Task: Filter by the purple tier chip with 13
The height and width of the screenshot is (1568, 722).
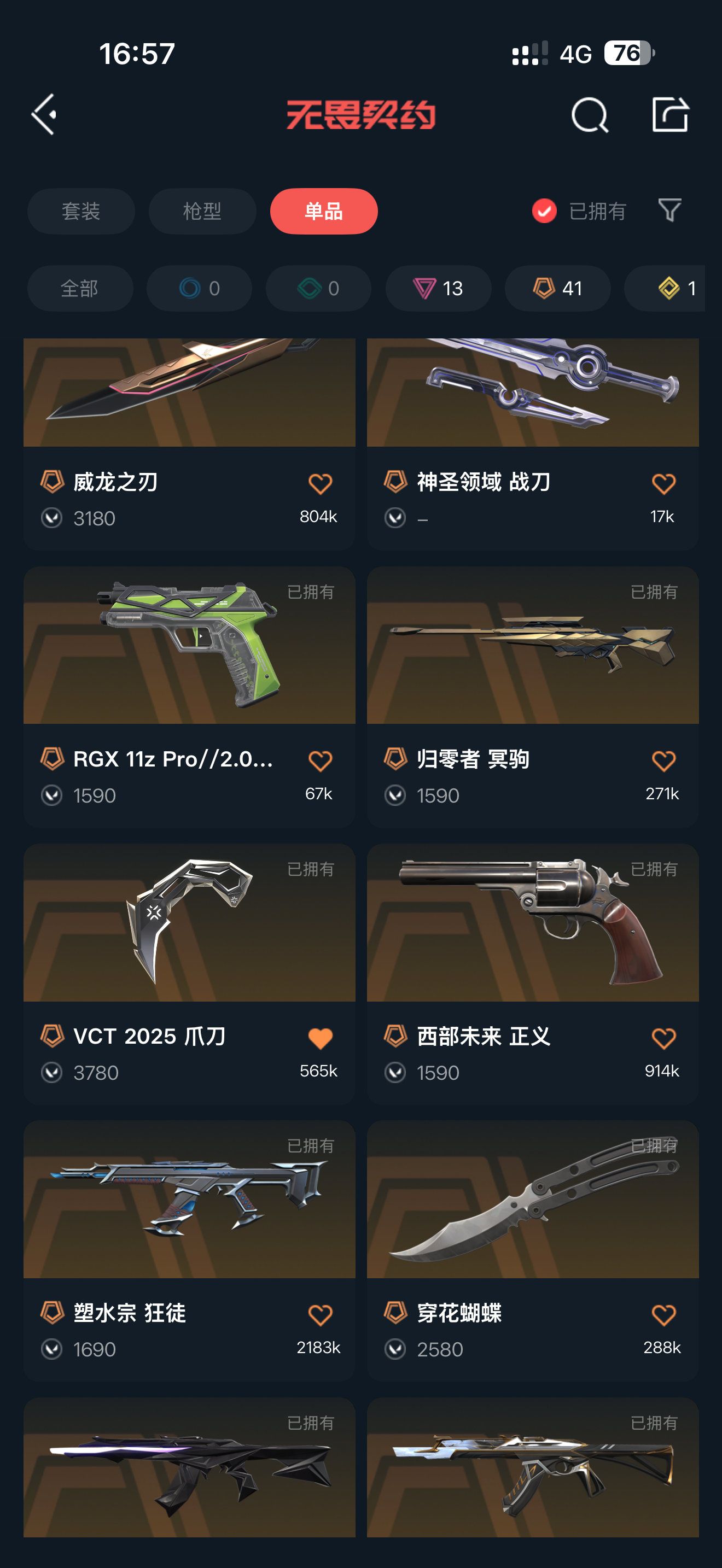Action: point(438,288)
